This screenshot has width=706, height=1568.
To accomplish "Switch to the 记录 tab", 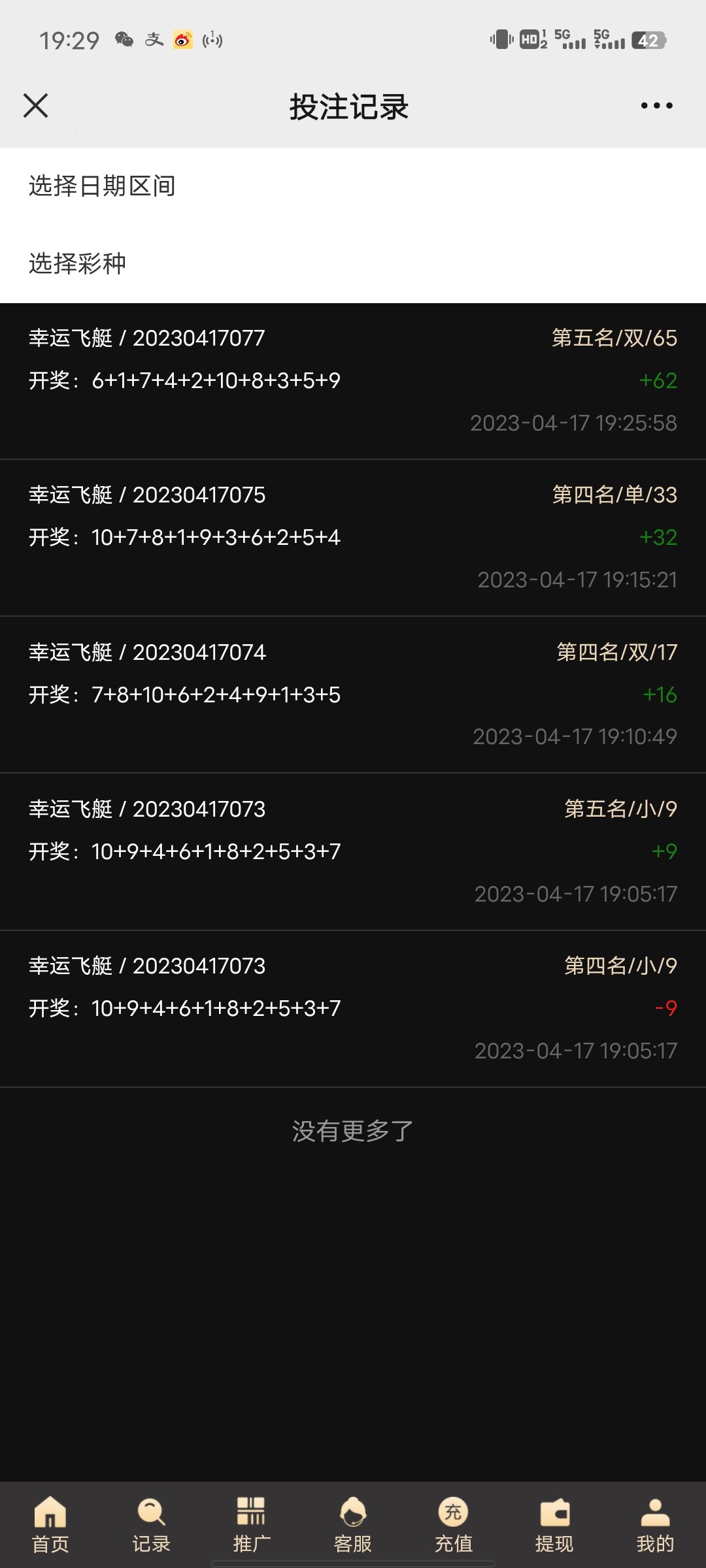I will pos(151,1524).
